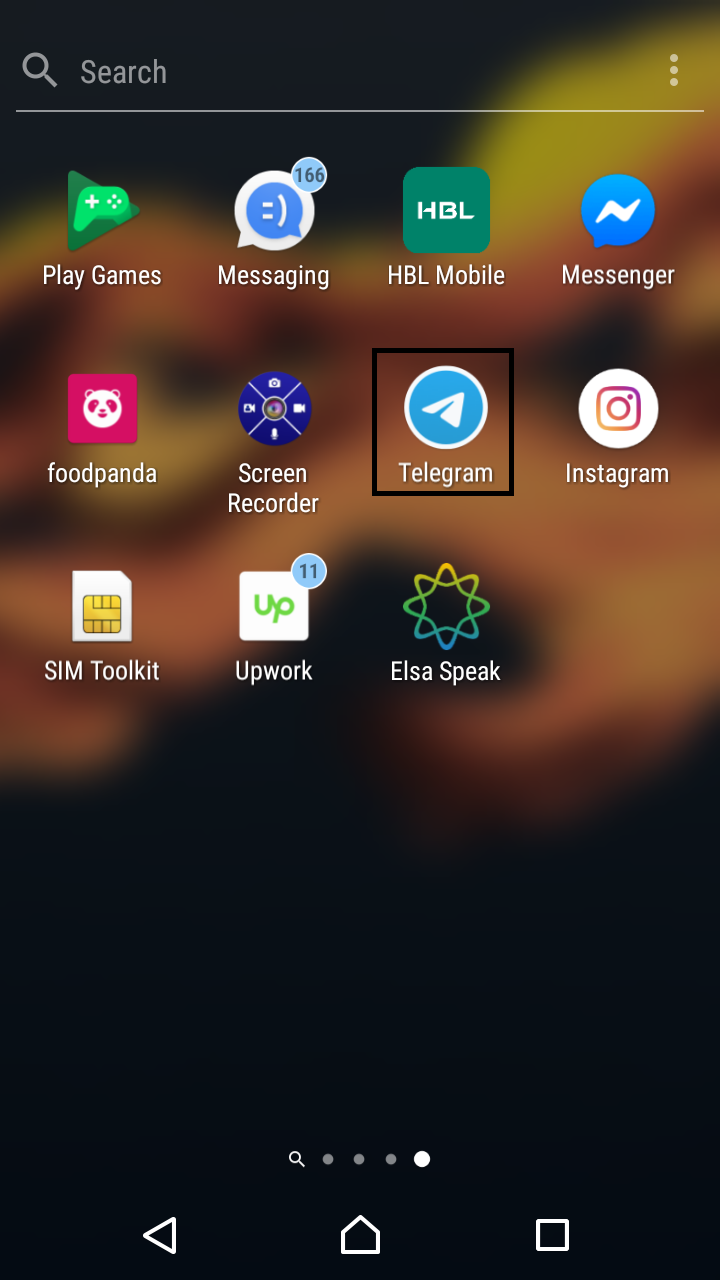Tap the home button in navigation bar
720x1280 pixels.
pyautogui.click(x=360, y=1235)
